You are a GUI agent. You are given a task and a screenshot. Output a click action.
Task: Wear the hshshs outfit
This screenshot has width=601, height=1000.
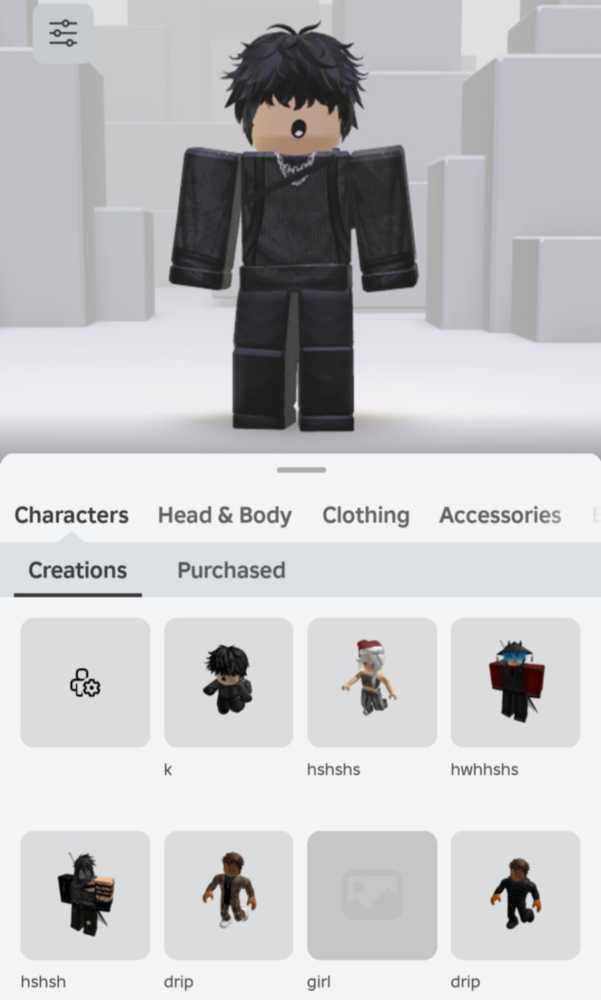(x=372, y=682)
